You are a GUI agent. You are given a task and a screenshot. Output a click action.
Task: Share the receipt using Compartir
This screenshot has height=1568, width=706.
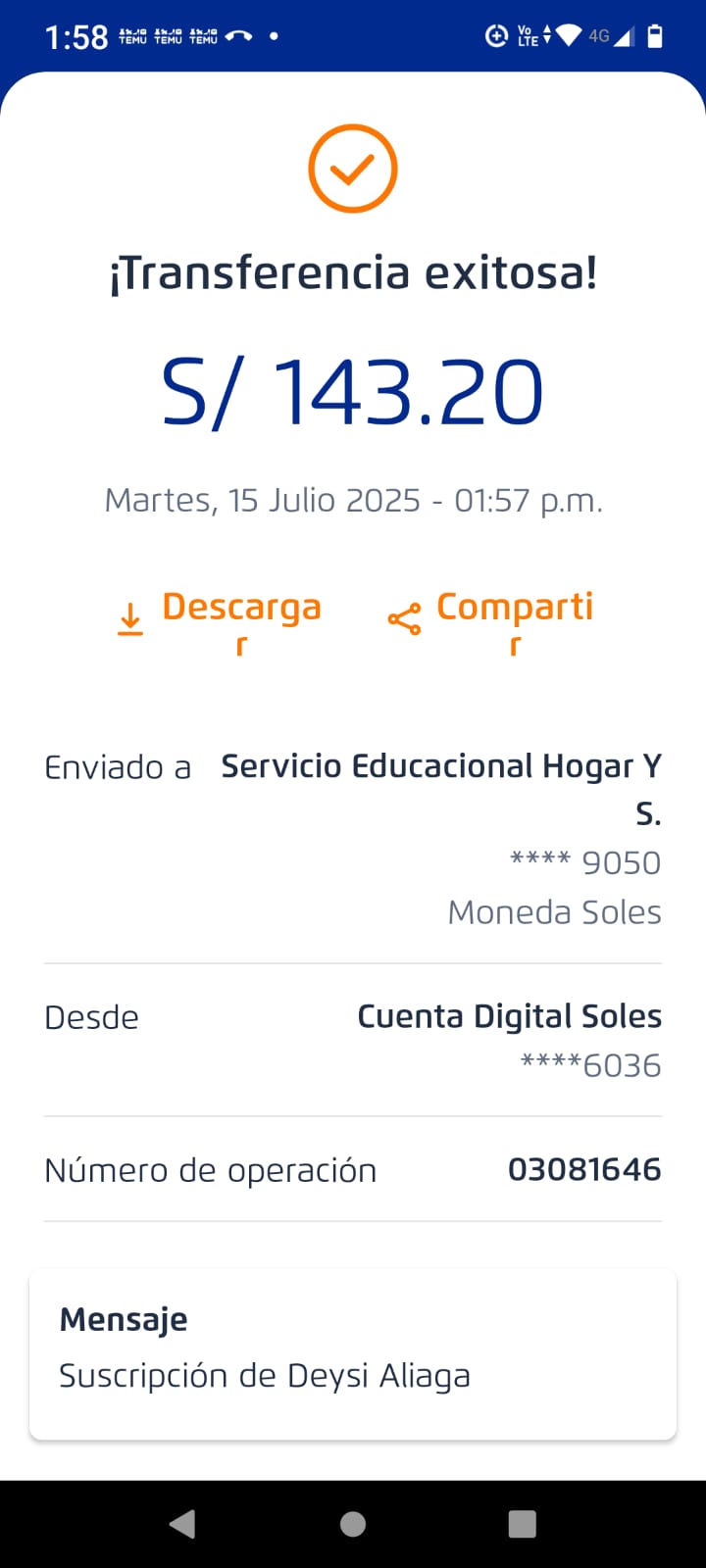pyautogui.click(x=492, y=617)
